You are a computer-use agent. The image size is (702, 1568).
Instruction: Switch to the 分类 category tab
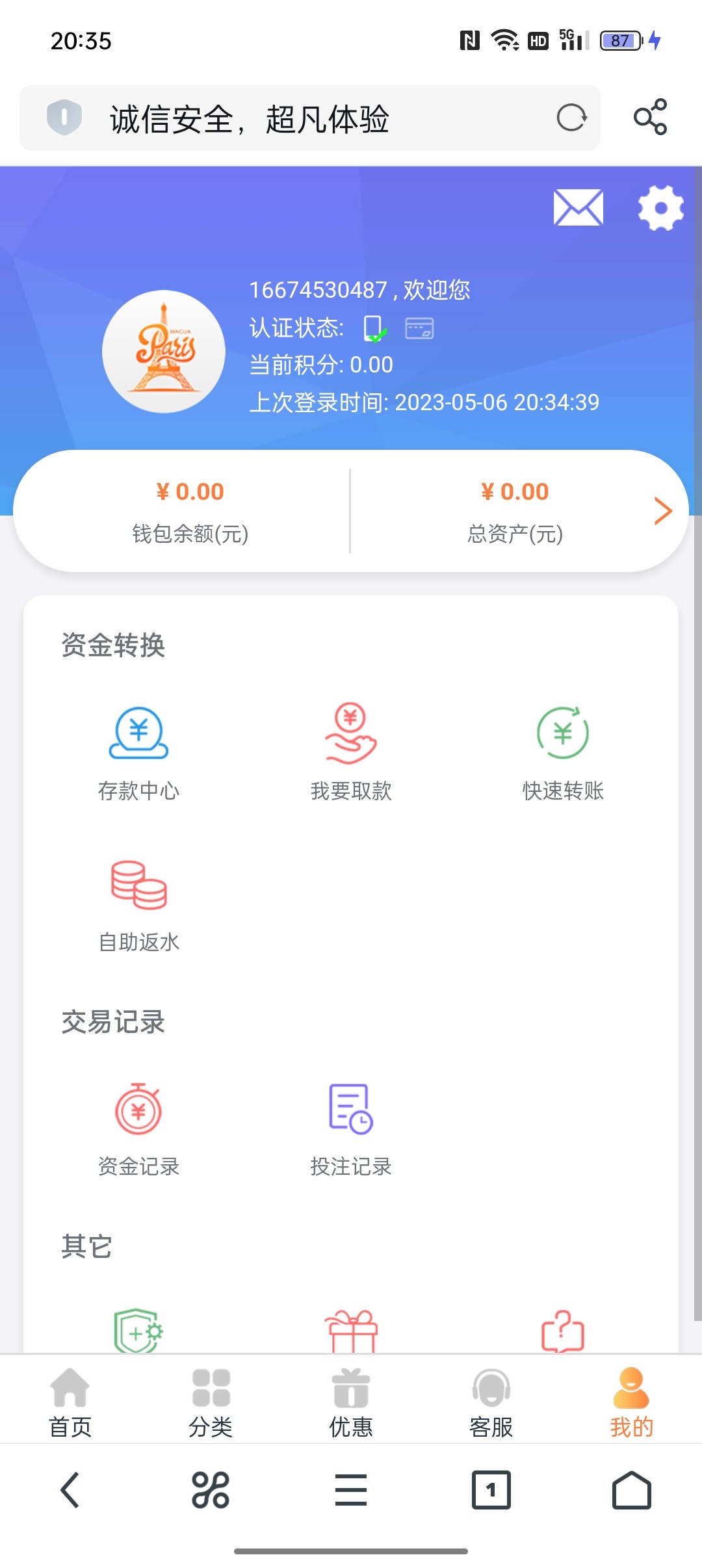pyautogui.click(x=211, y=1402)
